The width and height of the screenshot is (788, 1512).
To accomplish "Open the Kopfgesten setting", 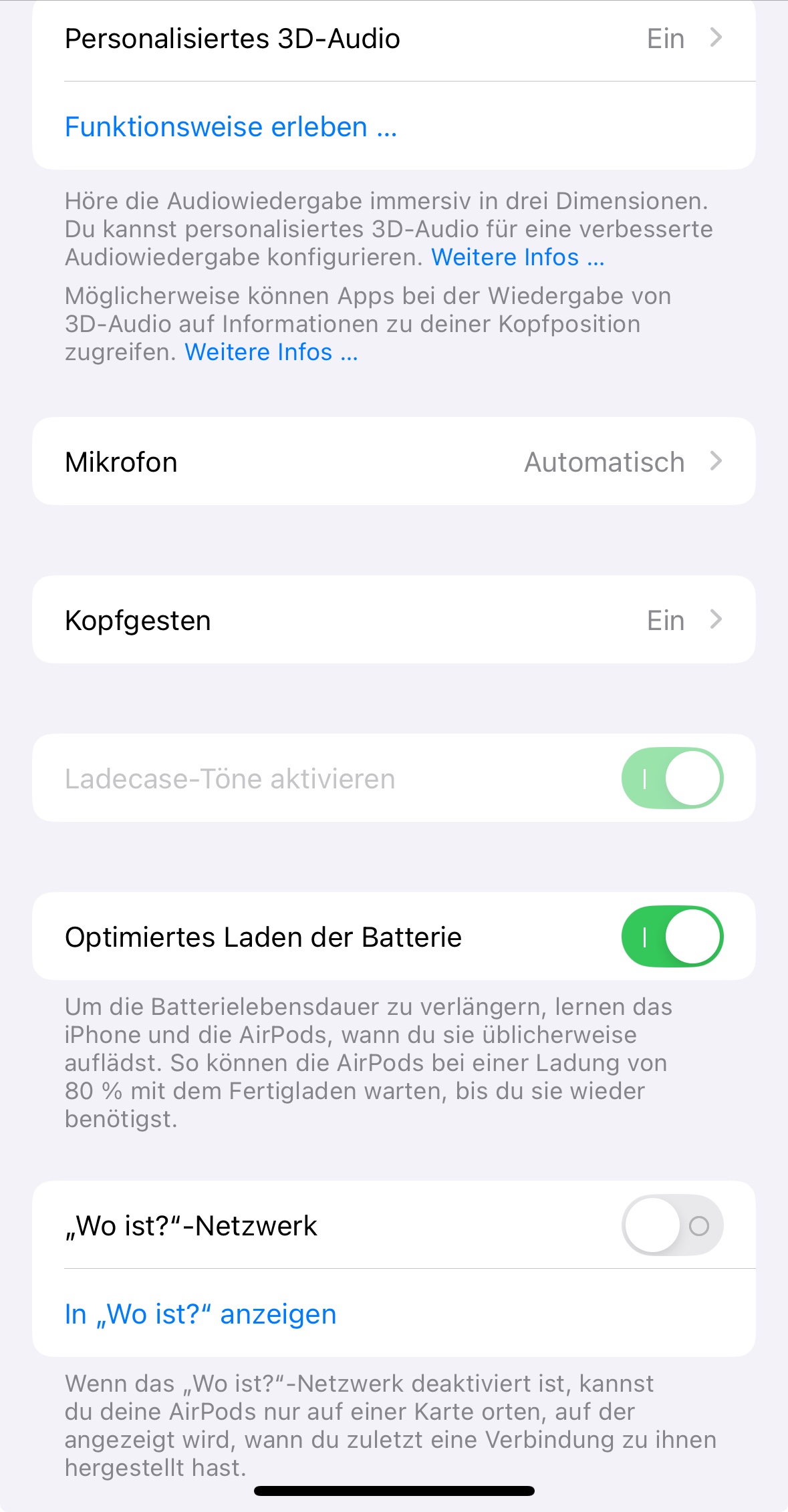I will 393,620.
